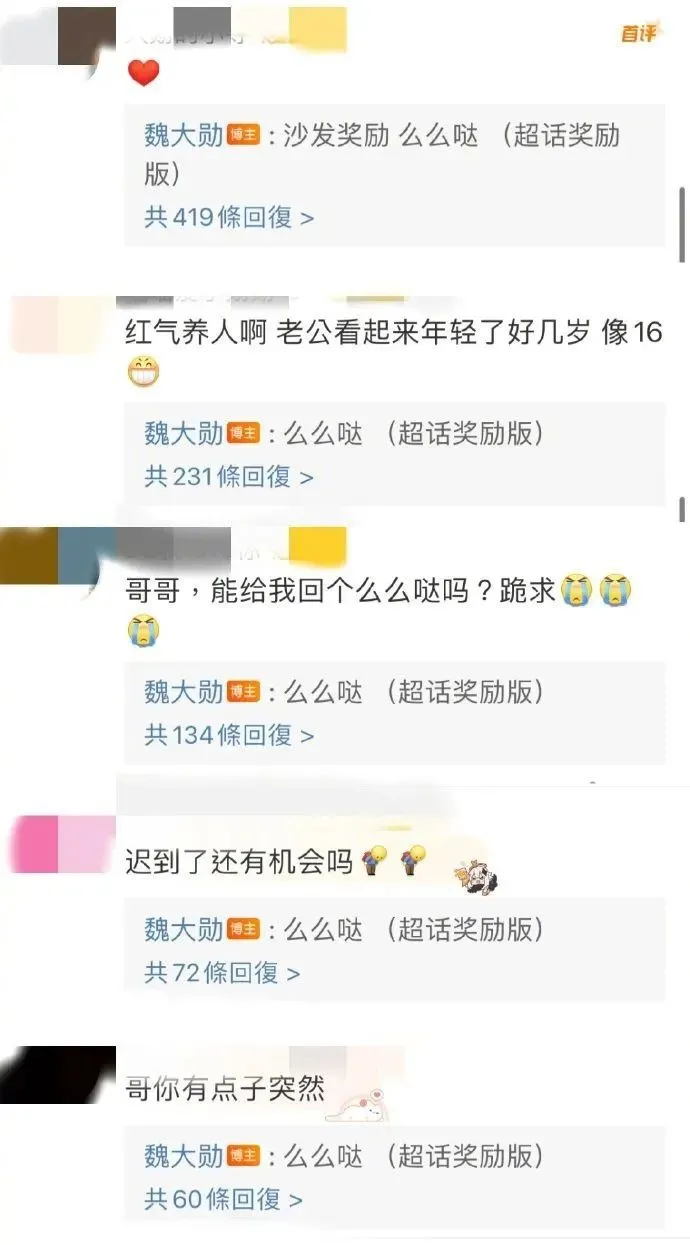Expand the 231 replies thread
Screen dimensions: 690x1245
pos(229,477)
